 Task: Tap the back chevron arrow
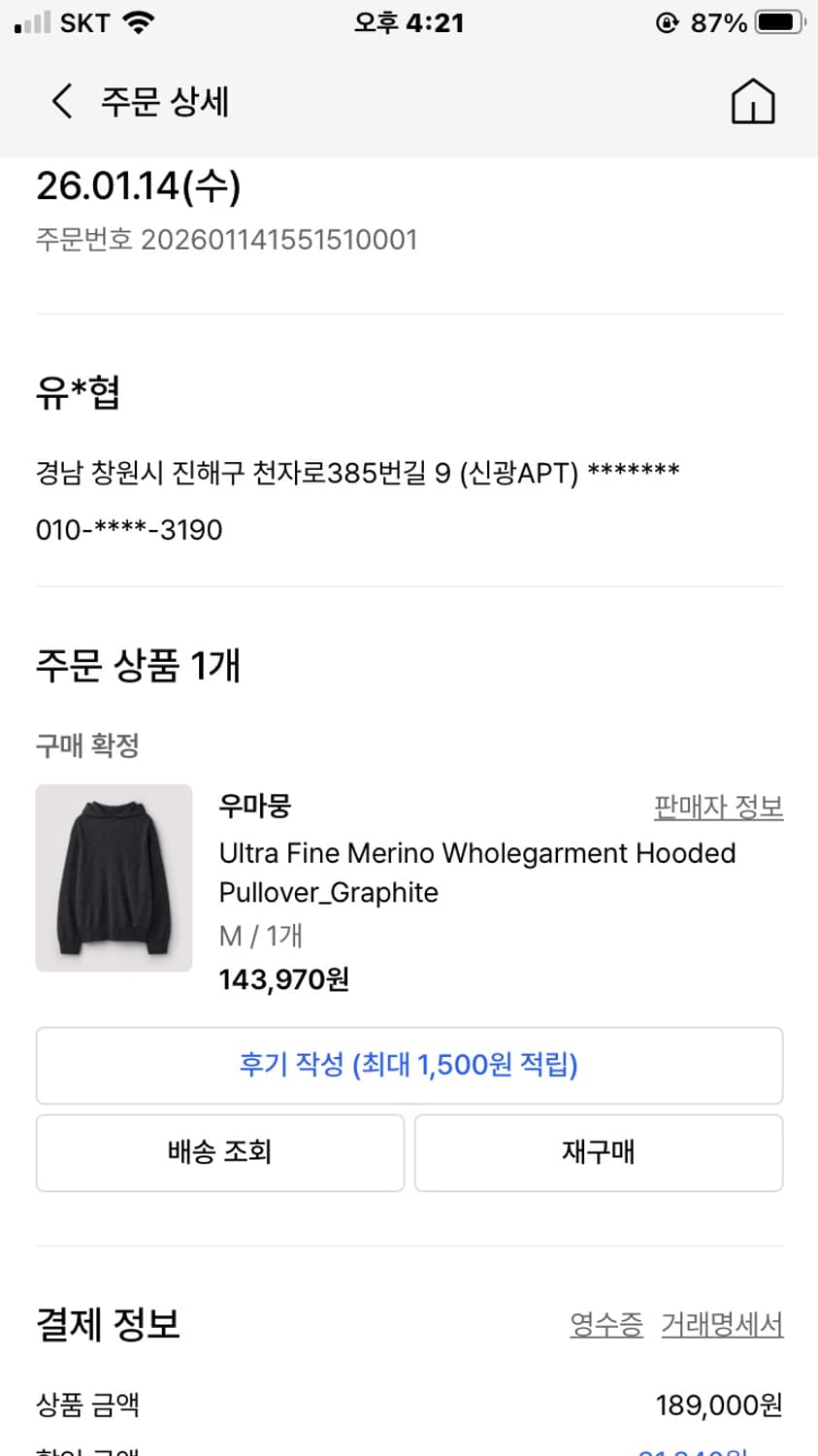tap(61, 101)
